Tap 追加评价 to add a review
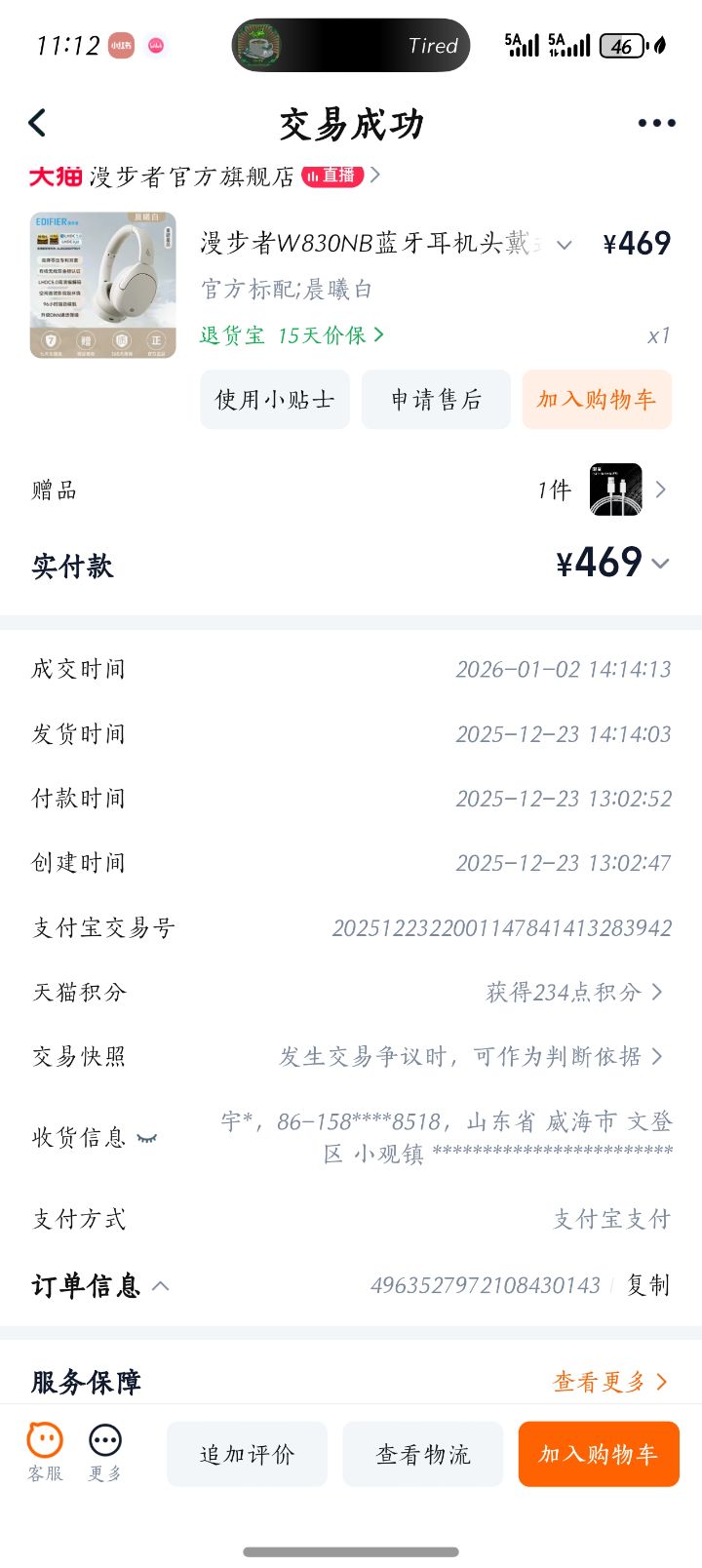The width and height of the screenshot is (702, 1568). [x=247, y=1454]
